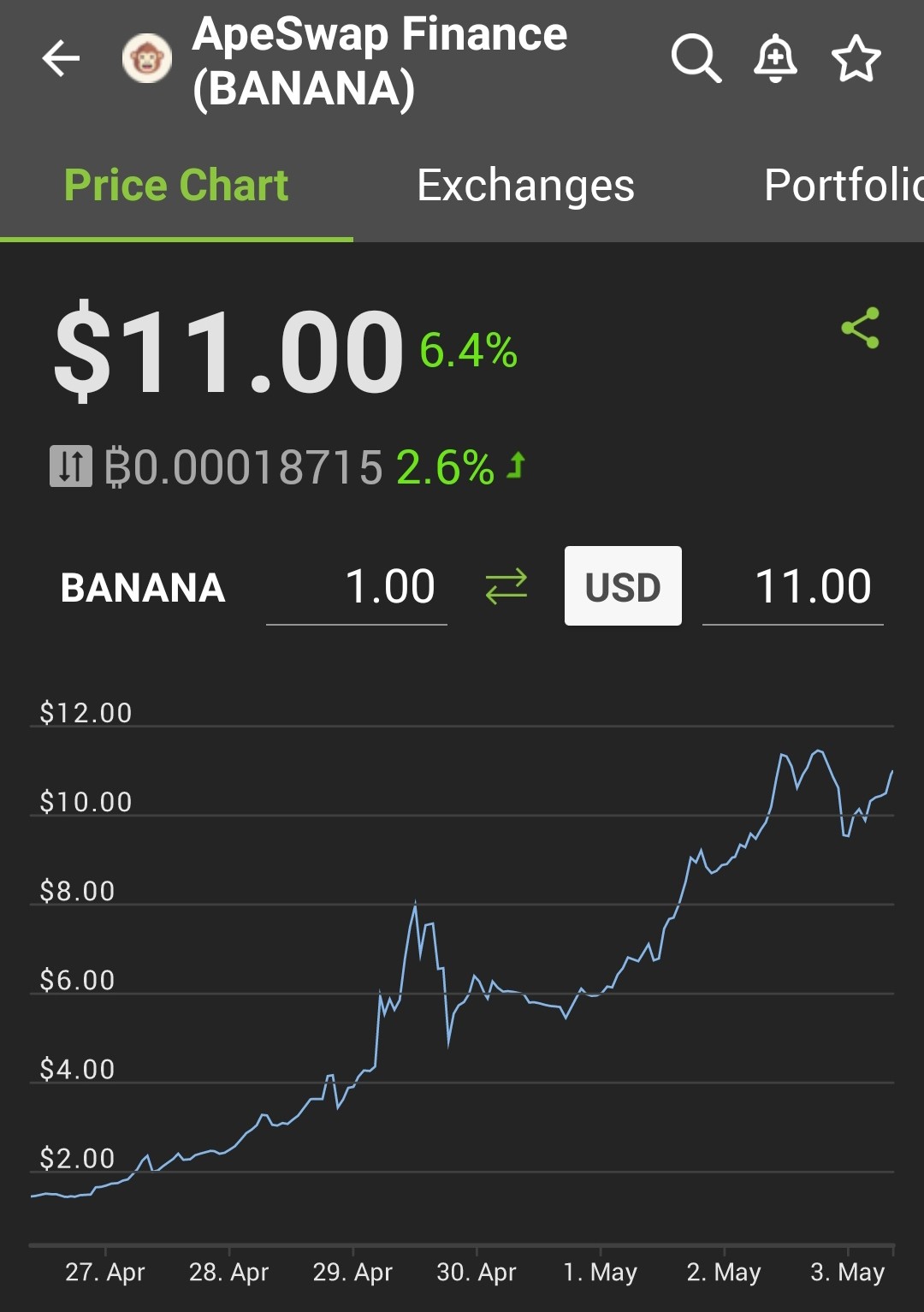Viewport: 924px width, 1312px height.
Task: Change currency via the USD button
Action: [623, 586]
